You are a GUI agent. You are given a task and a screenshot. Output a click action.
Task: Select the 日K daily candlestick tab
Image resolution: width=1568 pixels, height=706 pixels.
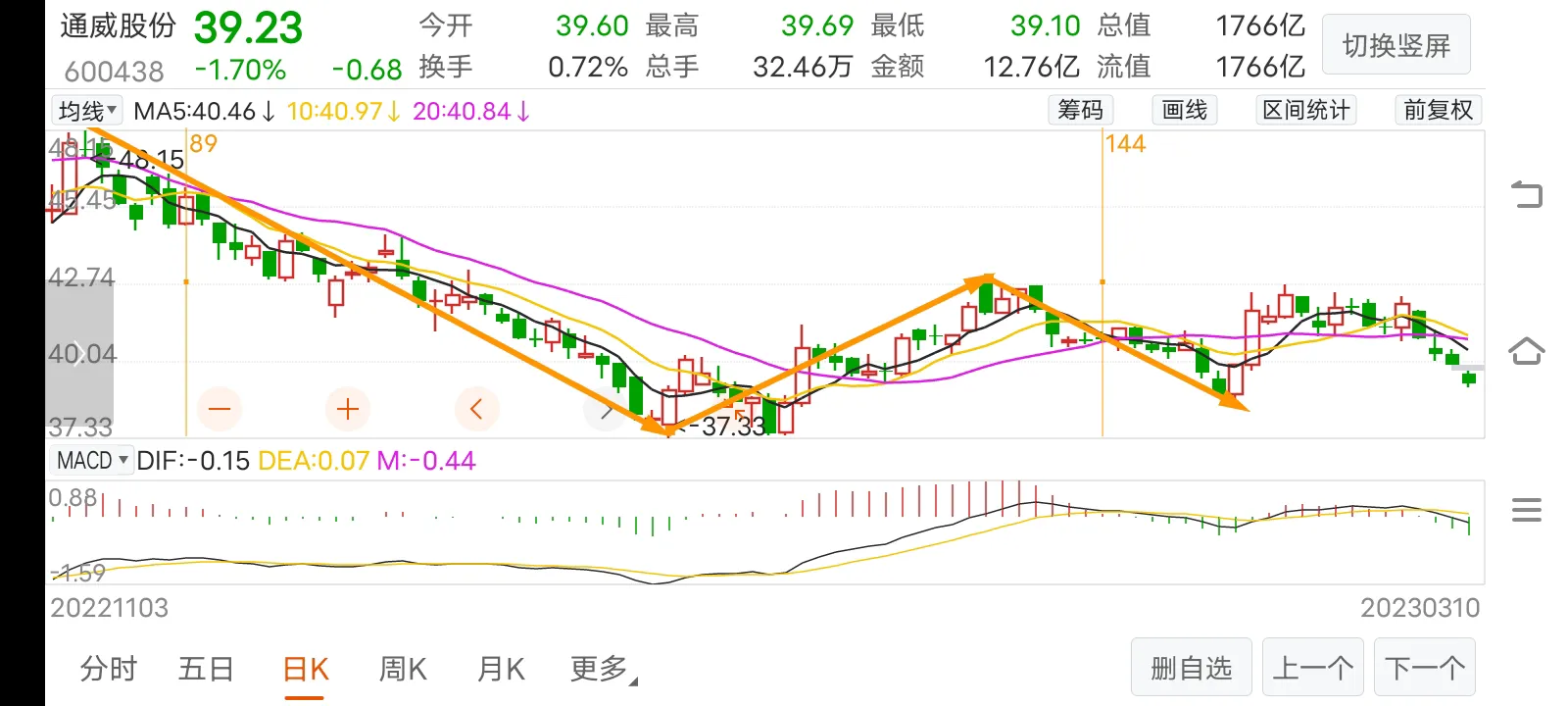coord(305,669)
